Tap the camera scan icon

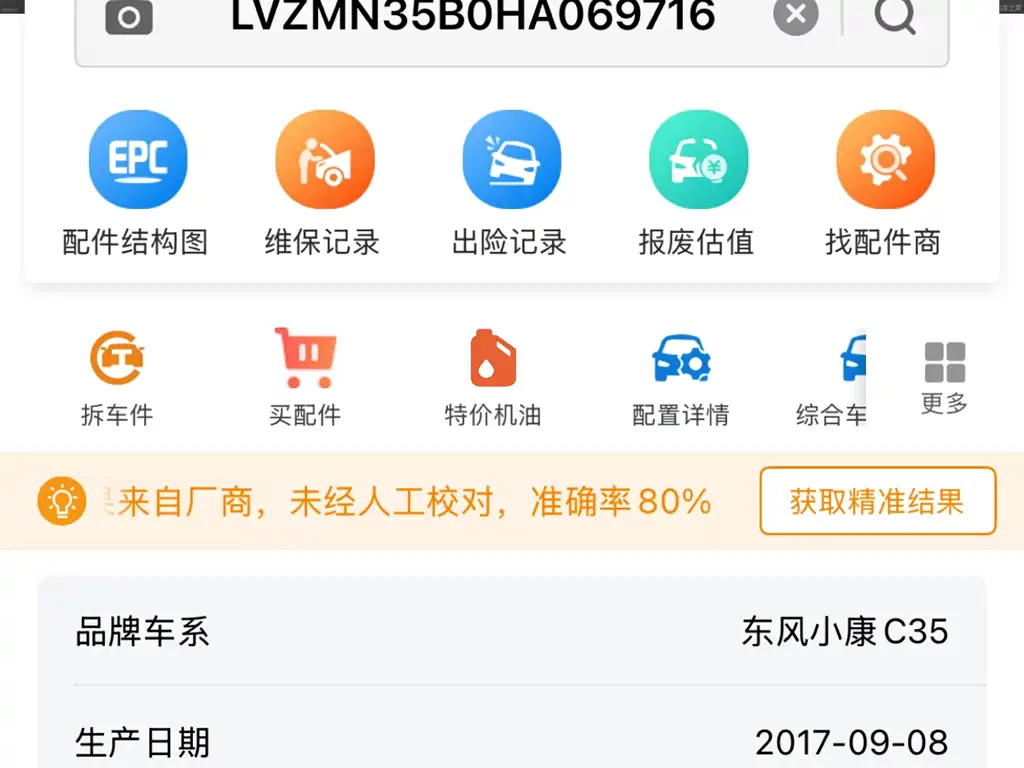tap(128, 17)
